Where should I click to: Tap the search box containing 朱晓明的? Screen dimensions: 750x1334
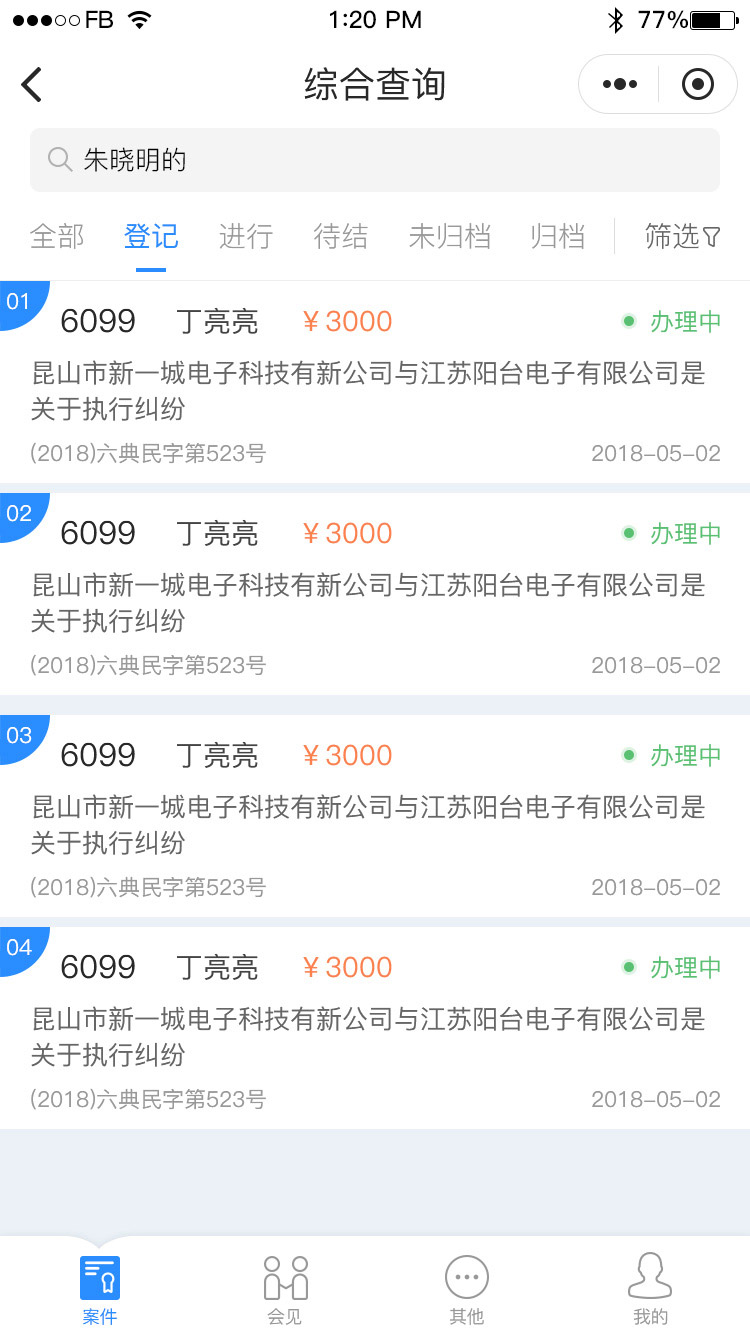375,160
